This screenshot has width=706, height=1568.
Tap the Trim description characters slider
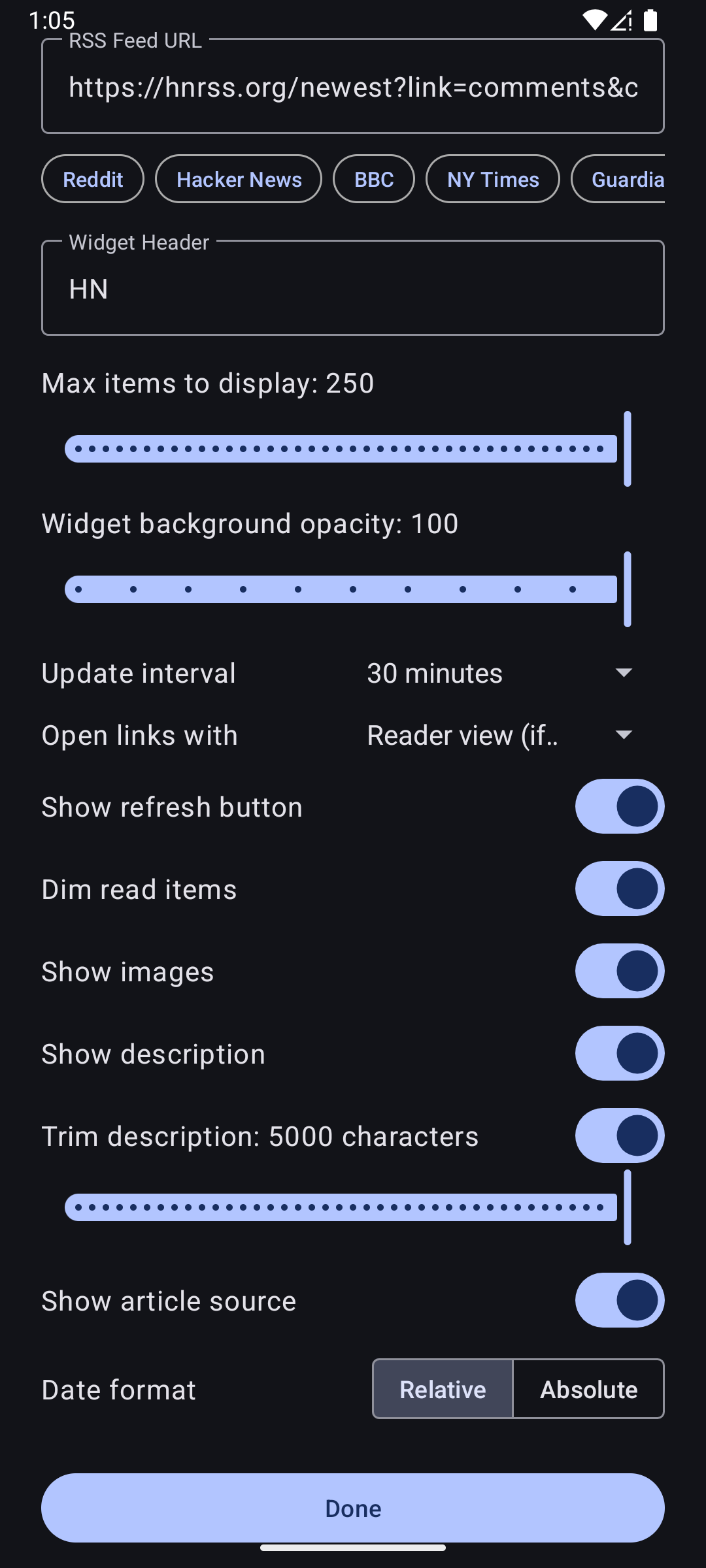(346, 1207)
